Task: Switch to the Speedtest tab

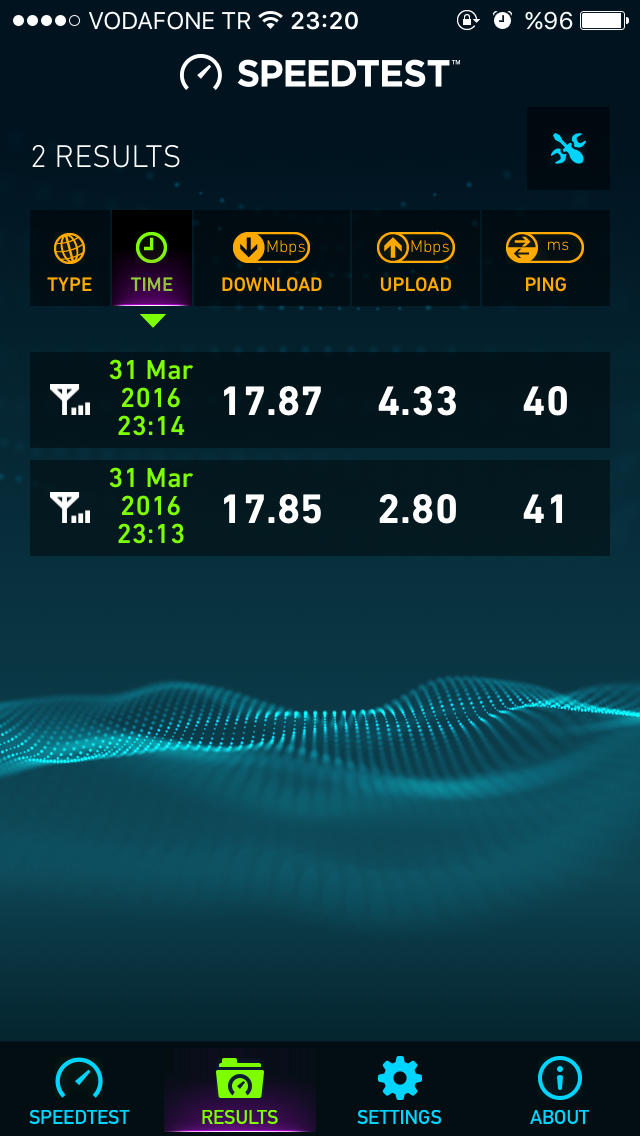Action: 80,1090
